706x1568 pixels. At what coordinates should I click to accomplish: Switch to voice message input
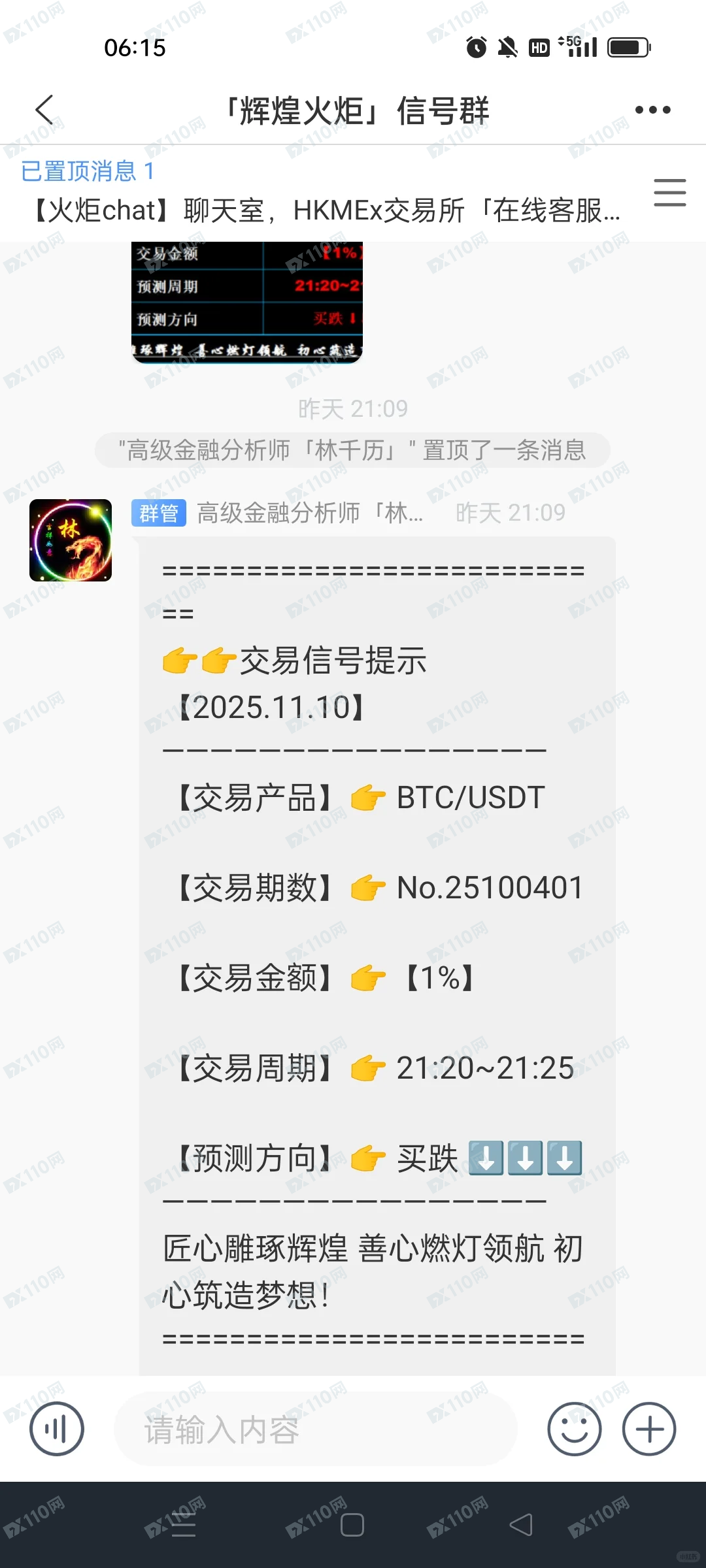pos(57,1429)
